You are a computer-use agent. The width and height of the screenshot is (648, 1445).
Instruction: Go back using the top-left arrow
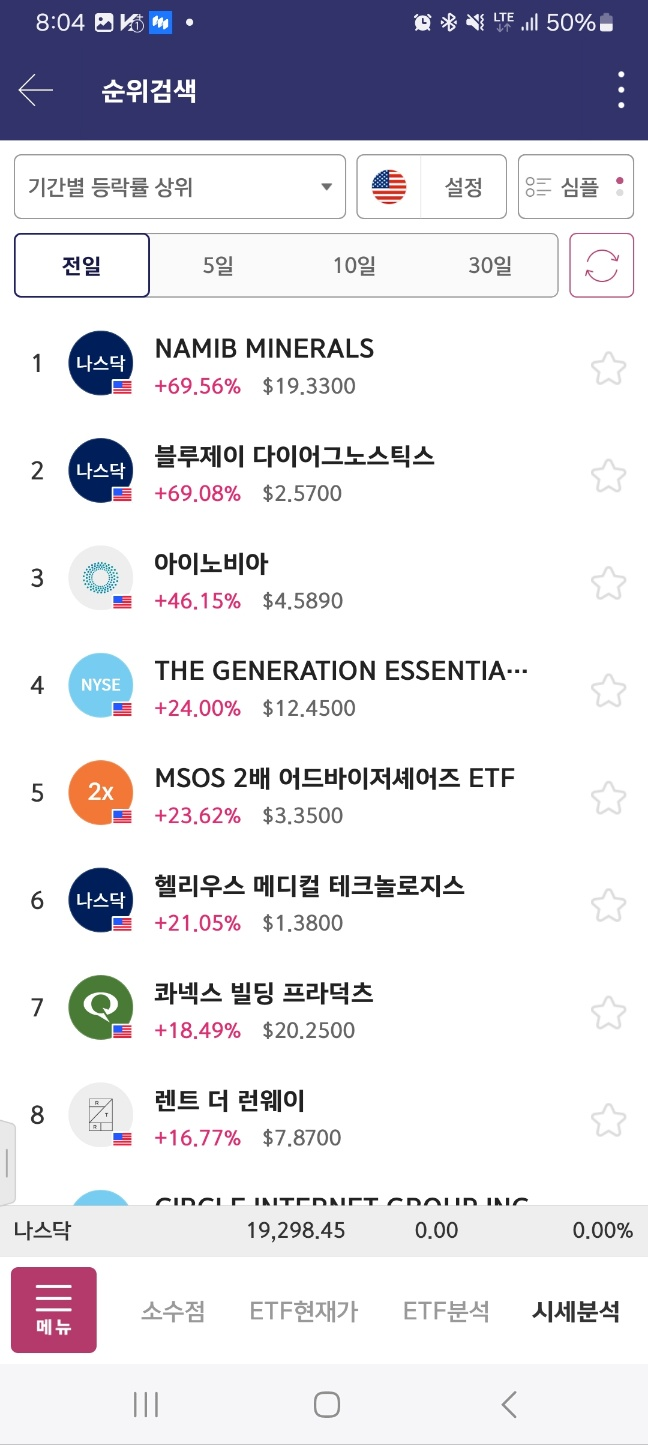point(35,91)
